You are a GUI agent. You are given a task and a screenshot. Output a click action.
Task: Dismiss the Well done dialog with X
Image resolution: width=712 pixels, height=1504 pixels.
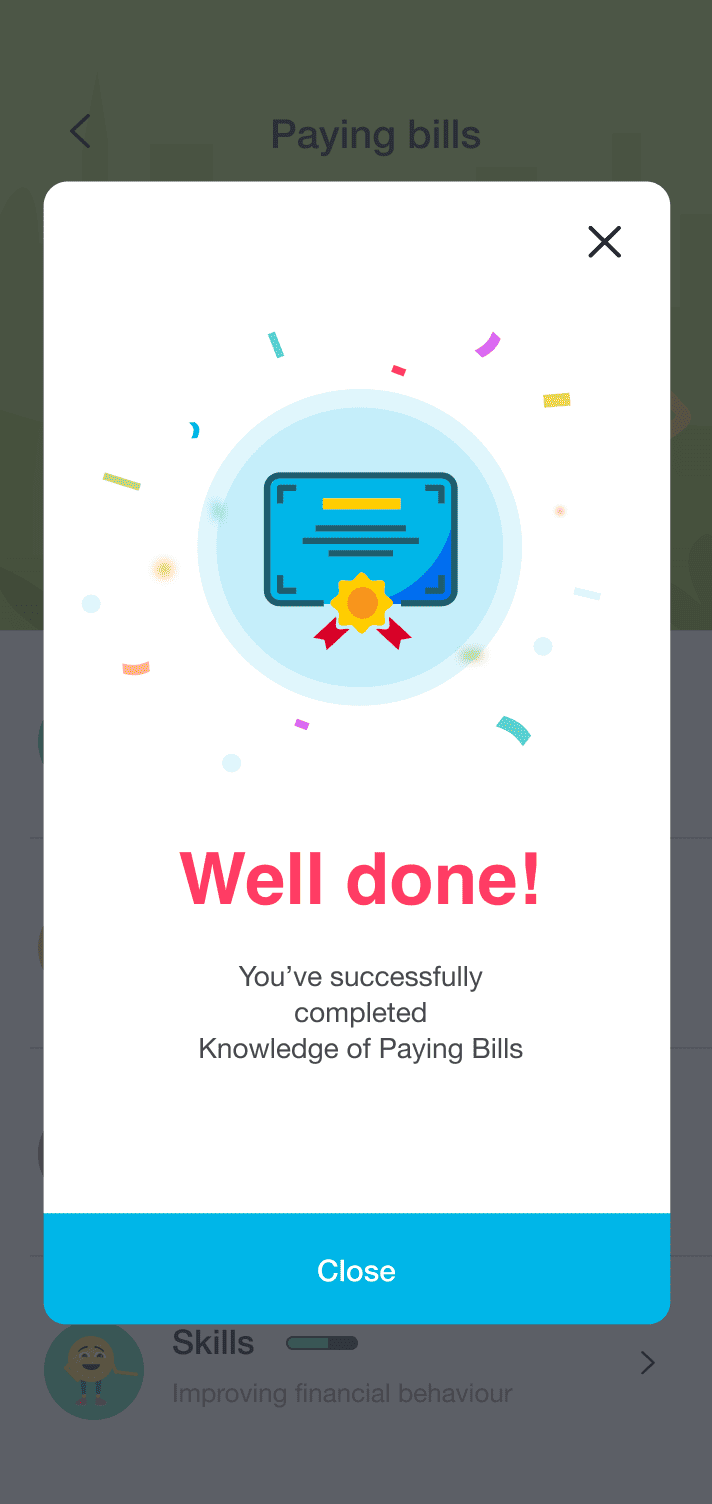tap(604, 242)
